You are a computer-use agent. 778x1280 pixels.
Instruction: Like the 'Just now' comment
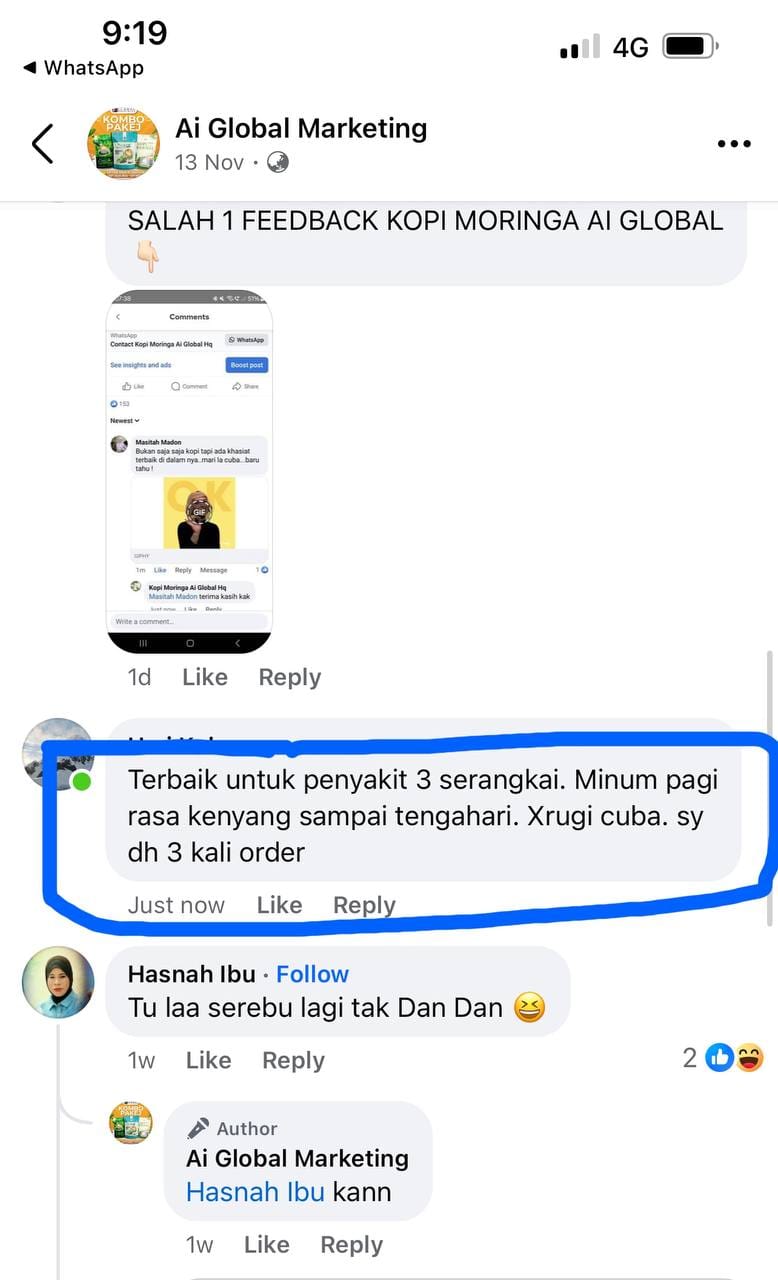(279, 905)
